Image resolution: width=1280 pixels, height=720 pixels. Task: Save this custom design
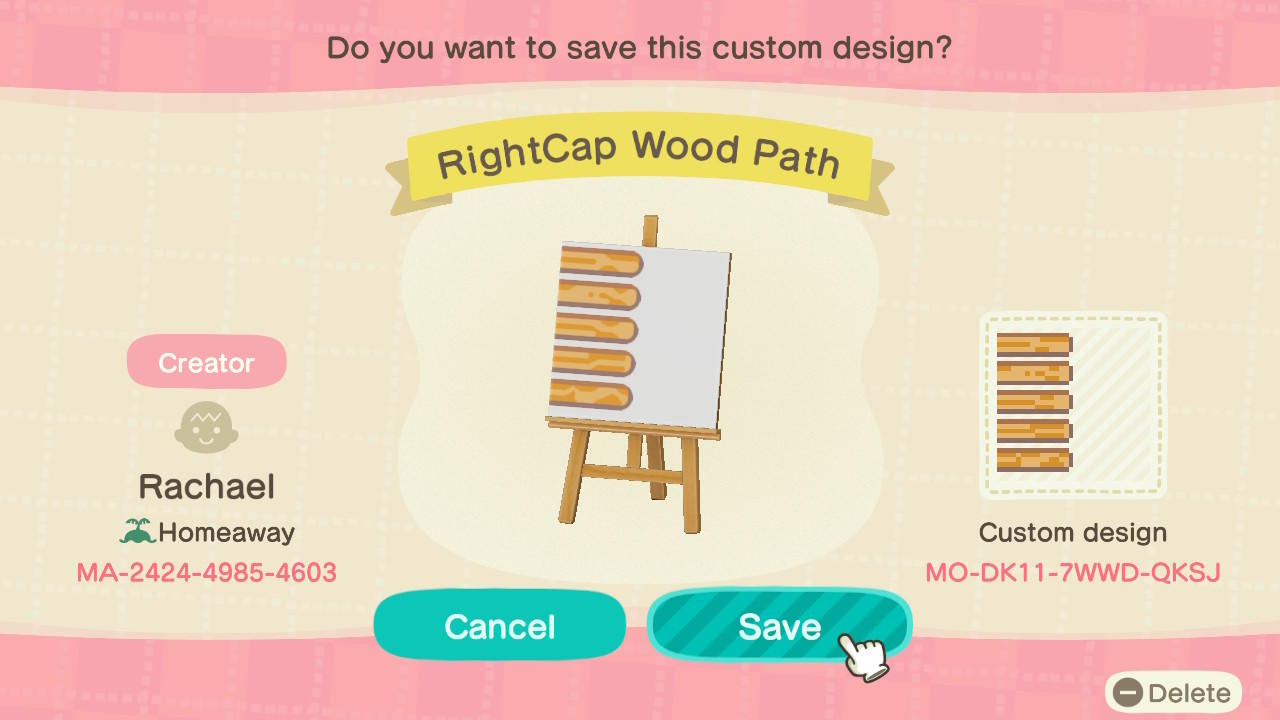[x=778, y=626]
